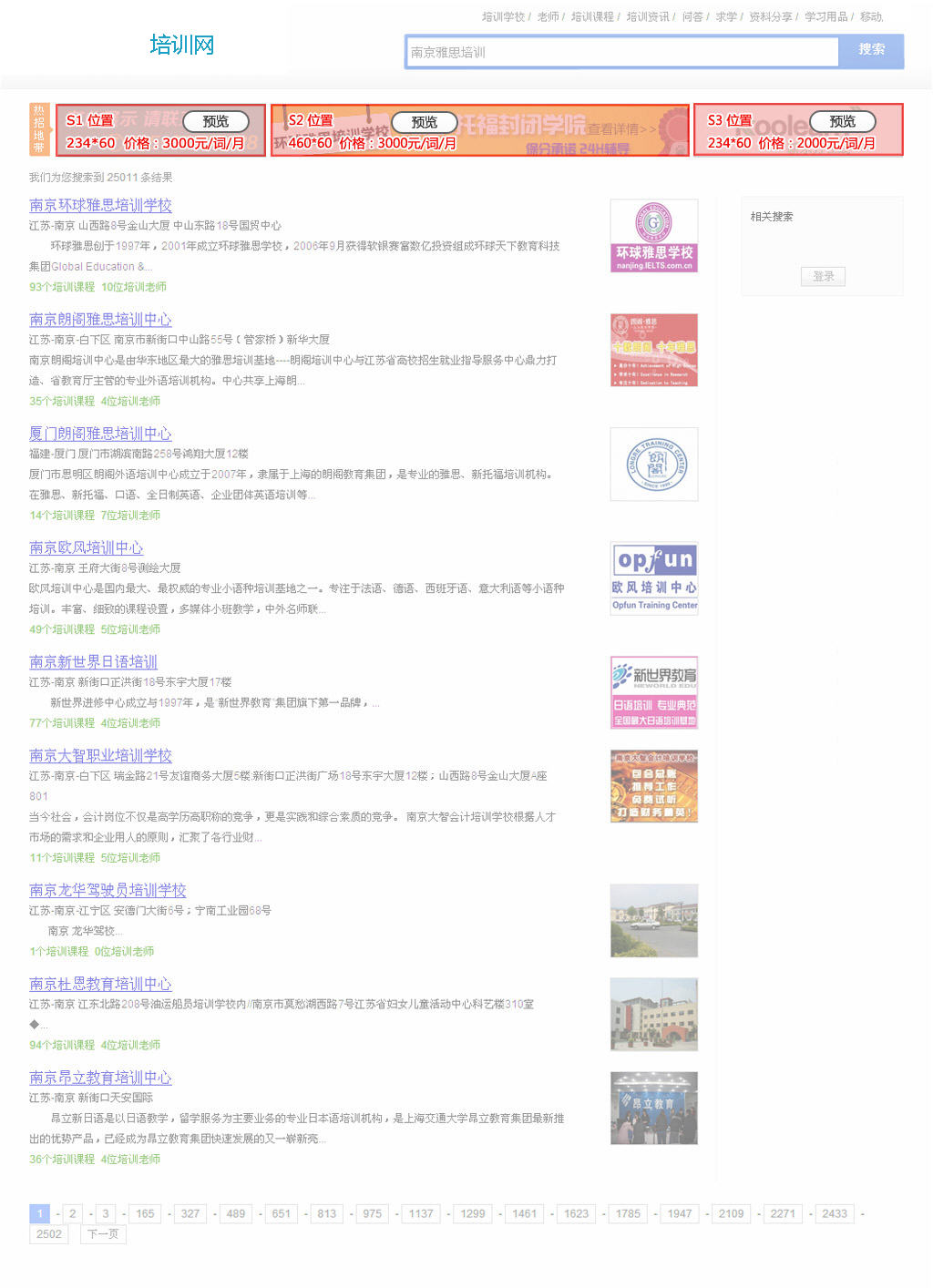933x1288 pixels.
Task: Tap the 搜索 search button
Action: click(x=871, y=50)
